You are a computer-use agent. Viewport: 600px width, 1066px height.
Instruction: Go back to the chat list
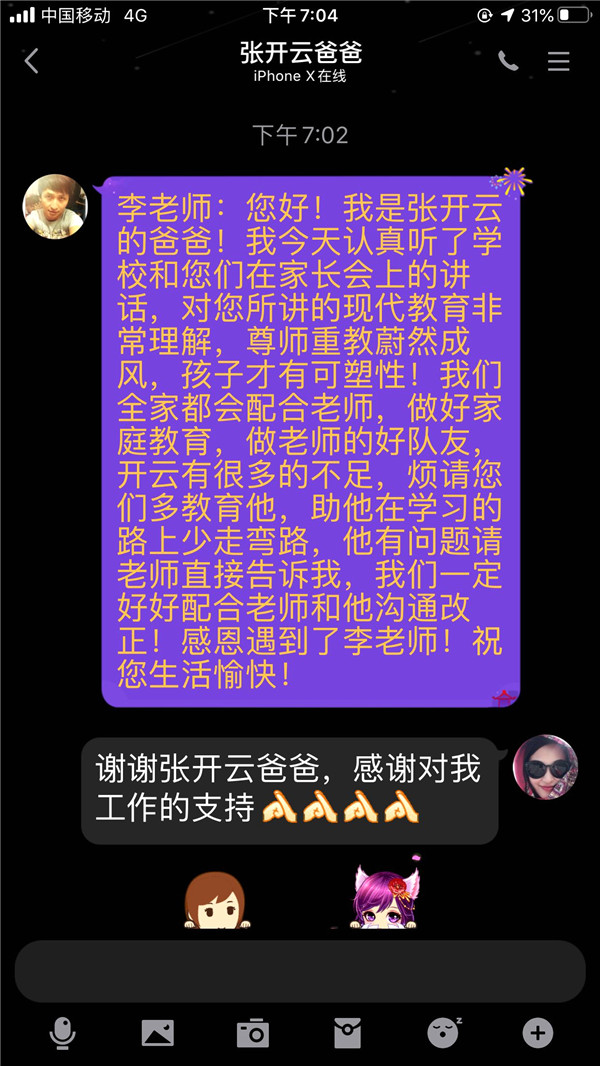pyautogui.click(x=31, y=61)
